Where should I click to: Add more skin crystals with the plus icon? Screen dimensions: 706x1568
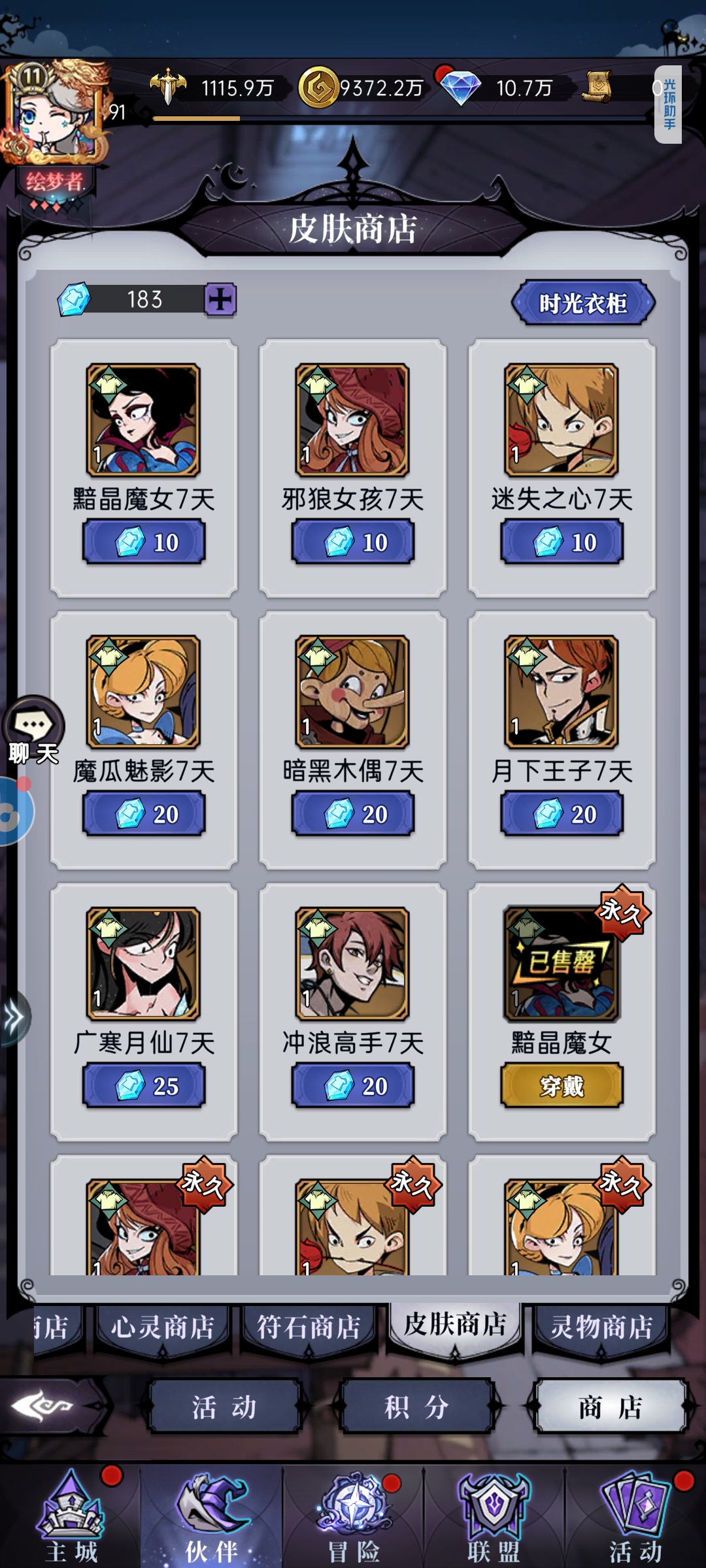point(220,300)
